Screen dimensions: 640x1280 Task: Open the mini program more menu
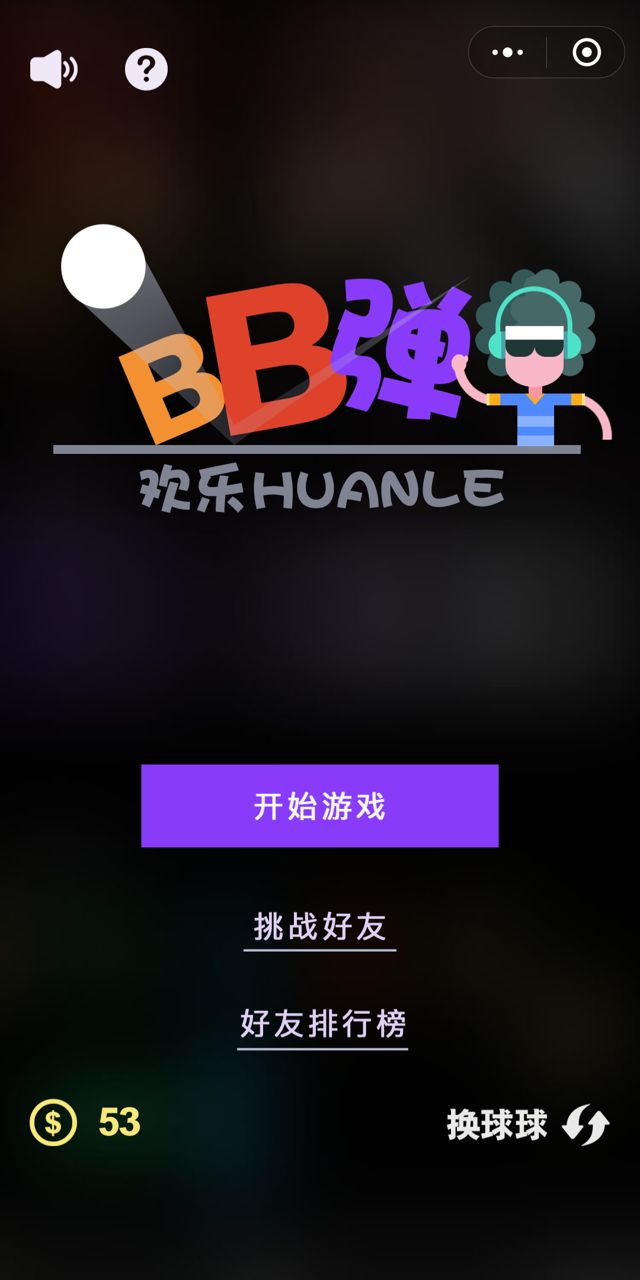tap(508, 52)
